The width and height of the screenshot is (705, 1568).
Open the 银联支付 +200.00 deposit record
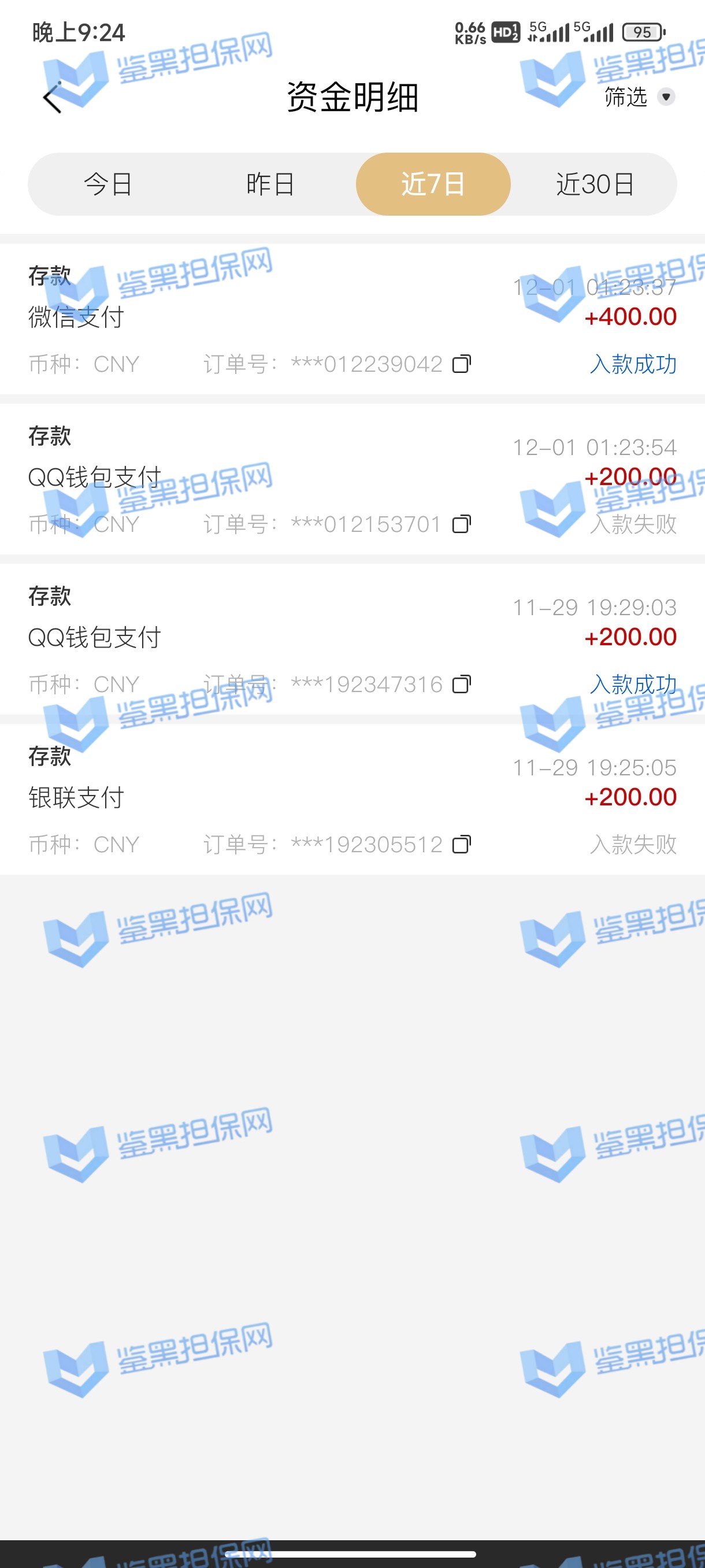[352, 798]
